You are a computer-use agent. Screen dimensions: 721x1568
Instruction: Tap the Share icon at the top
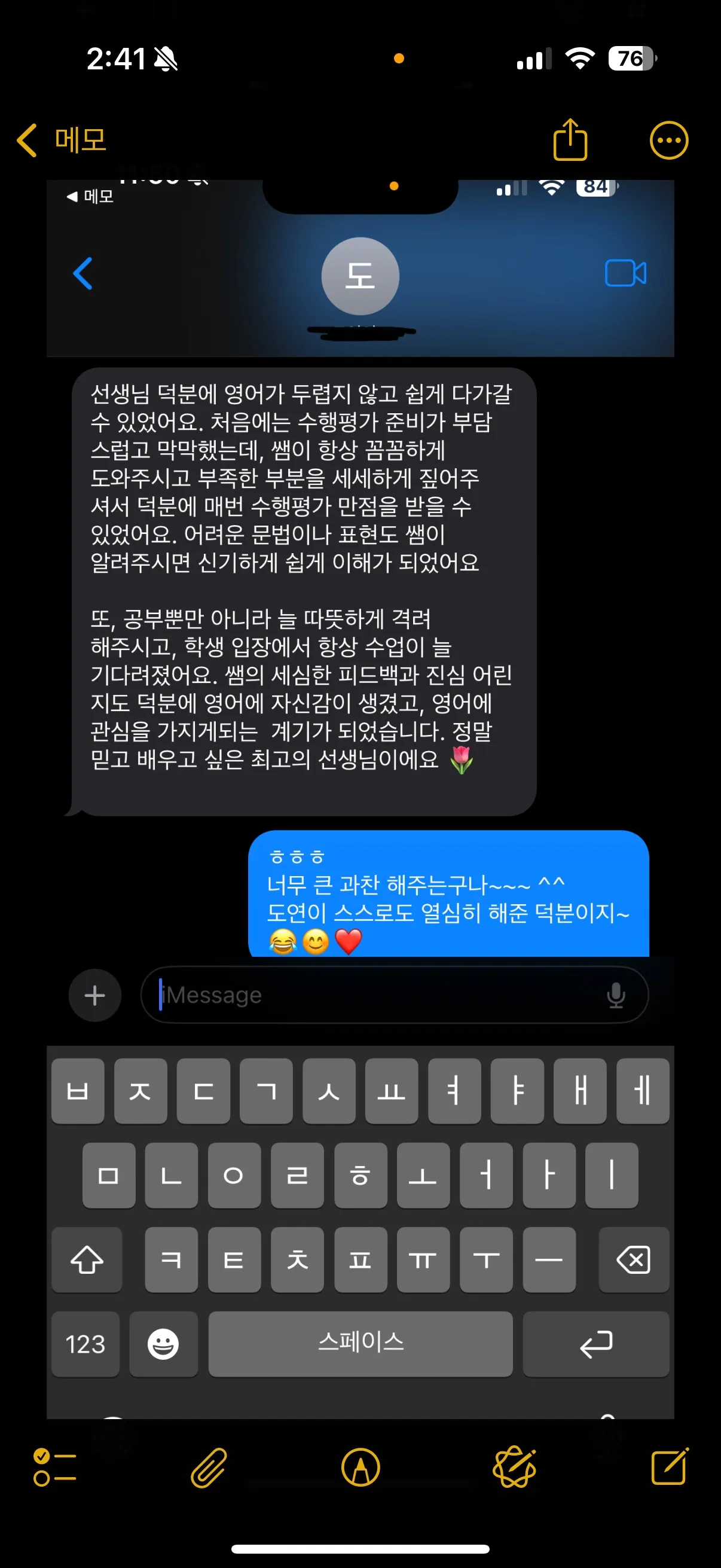point(570,139)
